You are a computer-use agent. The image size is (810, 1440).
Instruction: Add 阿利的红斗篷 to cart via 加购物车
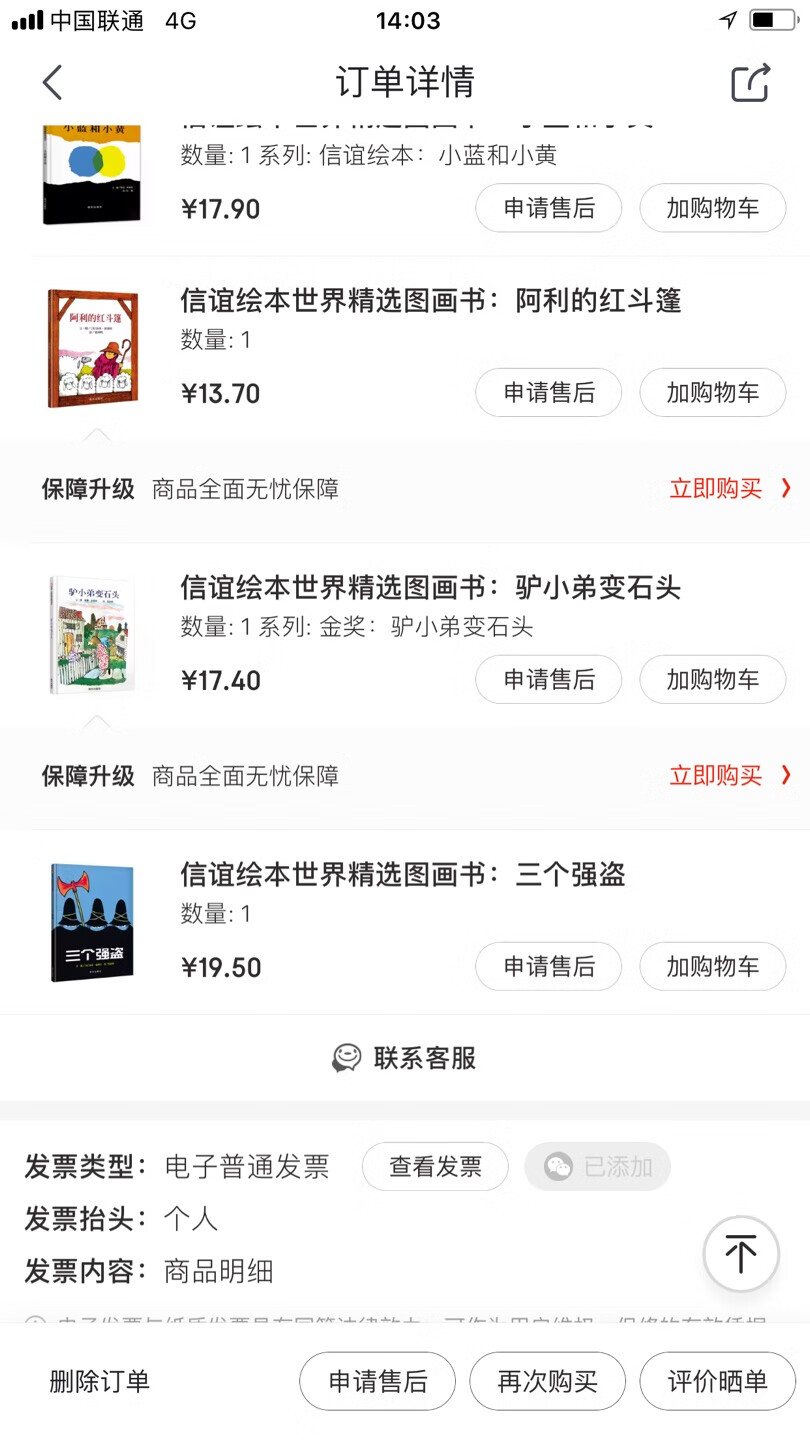point(712,392)
